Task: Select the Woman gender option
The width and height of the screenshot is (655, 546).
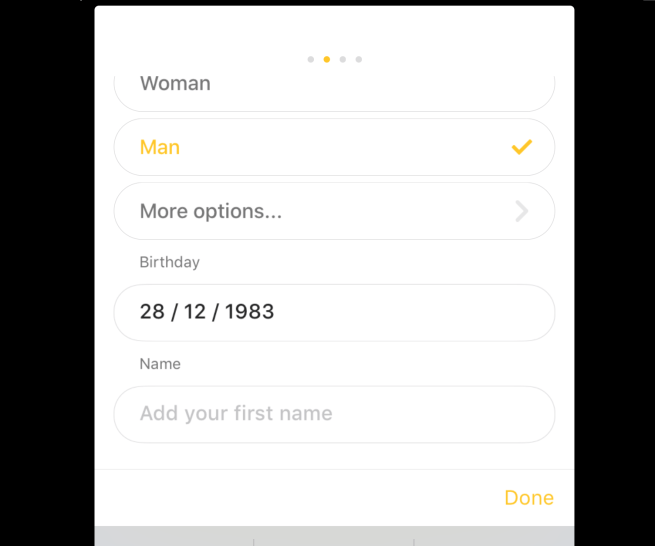Action: (x=333, y=88)
